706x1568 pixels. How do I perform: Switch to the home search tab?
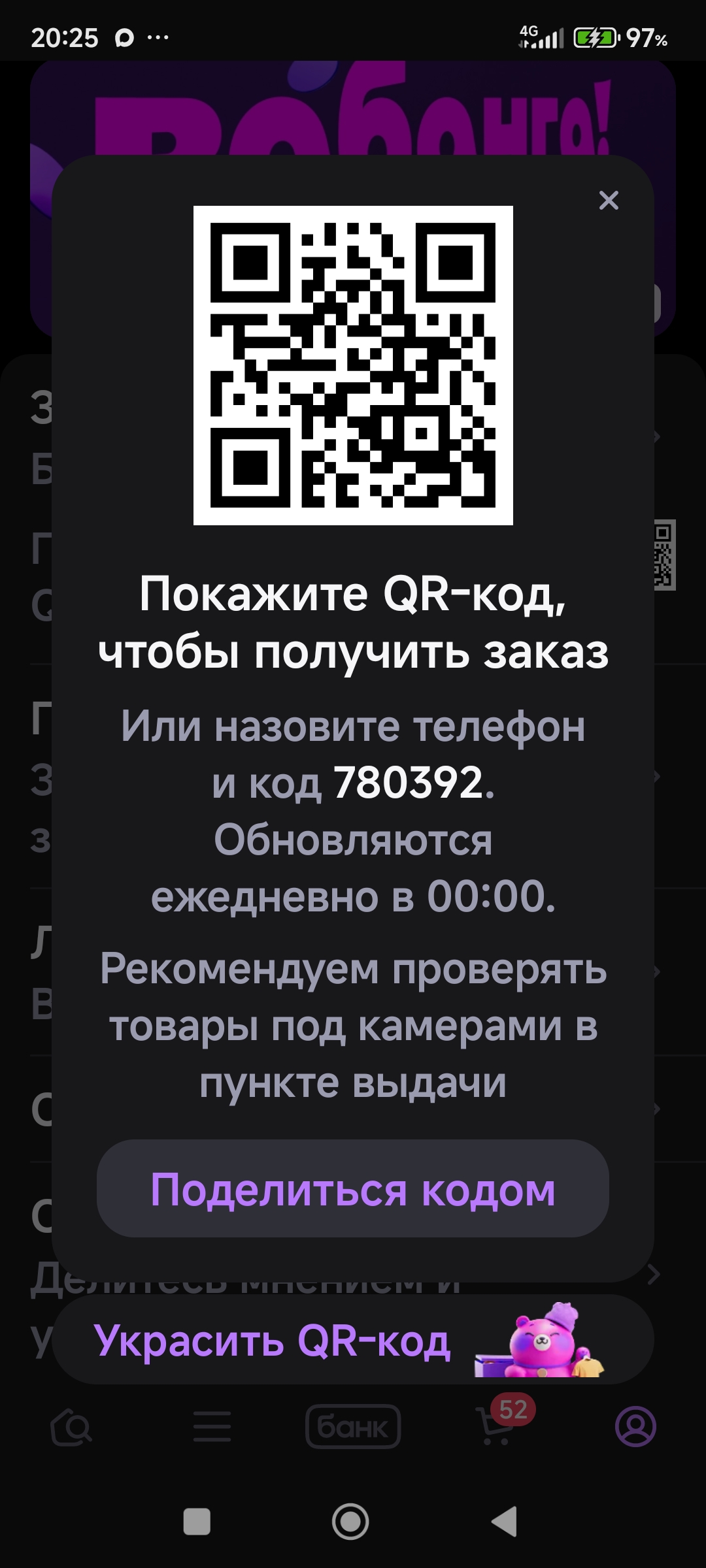[71, 1427]
